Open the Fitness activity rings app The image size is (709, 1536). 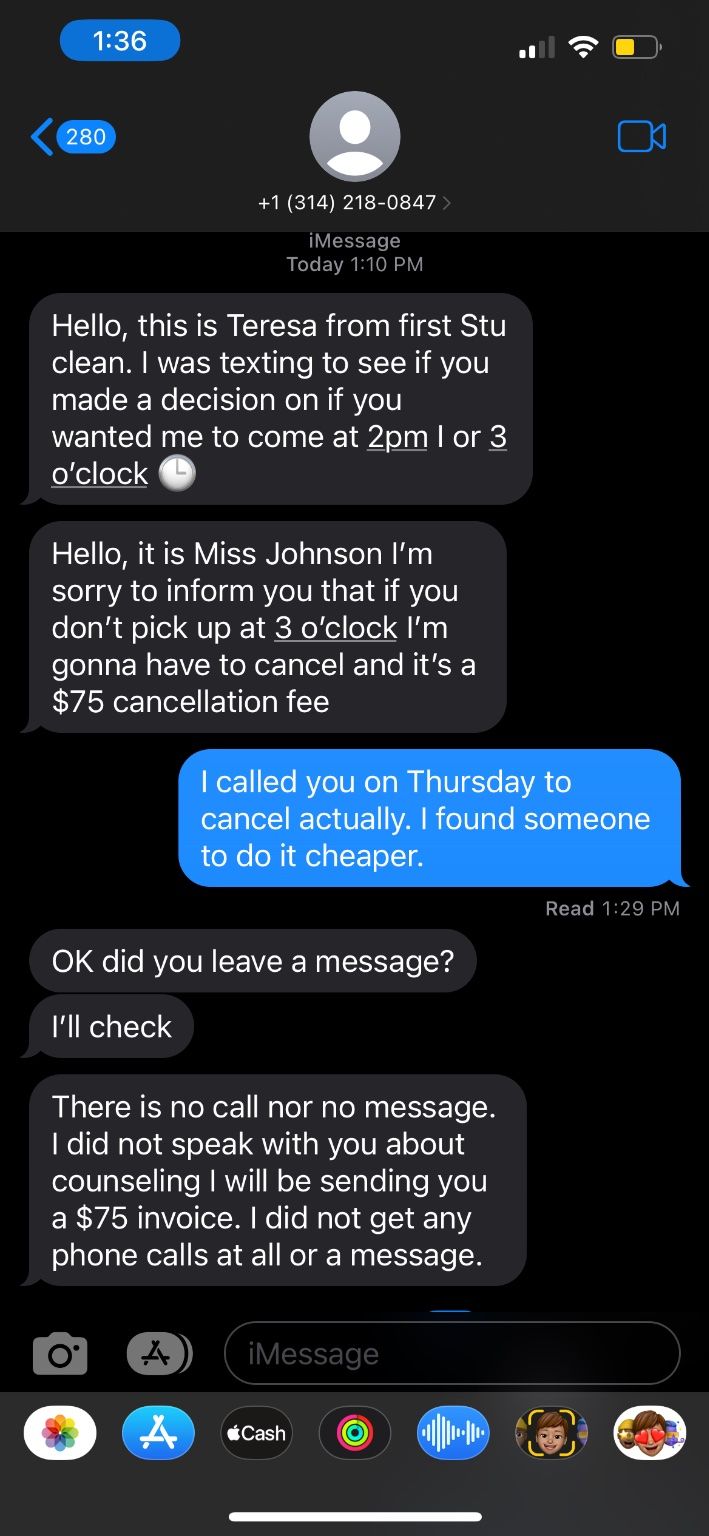[355, 1433]
